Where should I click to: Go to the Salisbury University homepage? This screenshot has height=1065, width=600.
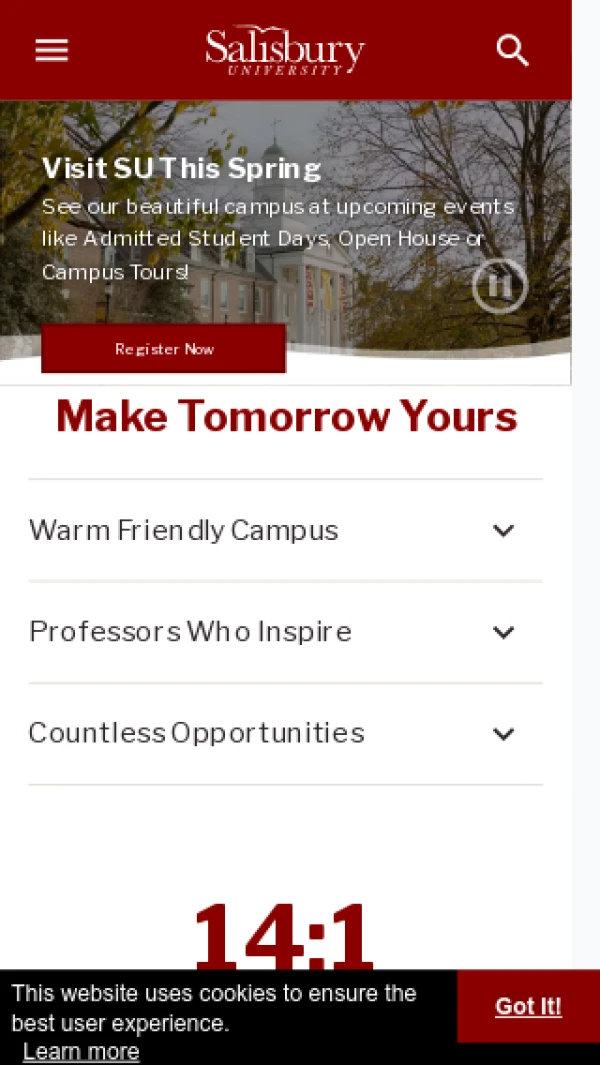285,50
